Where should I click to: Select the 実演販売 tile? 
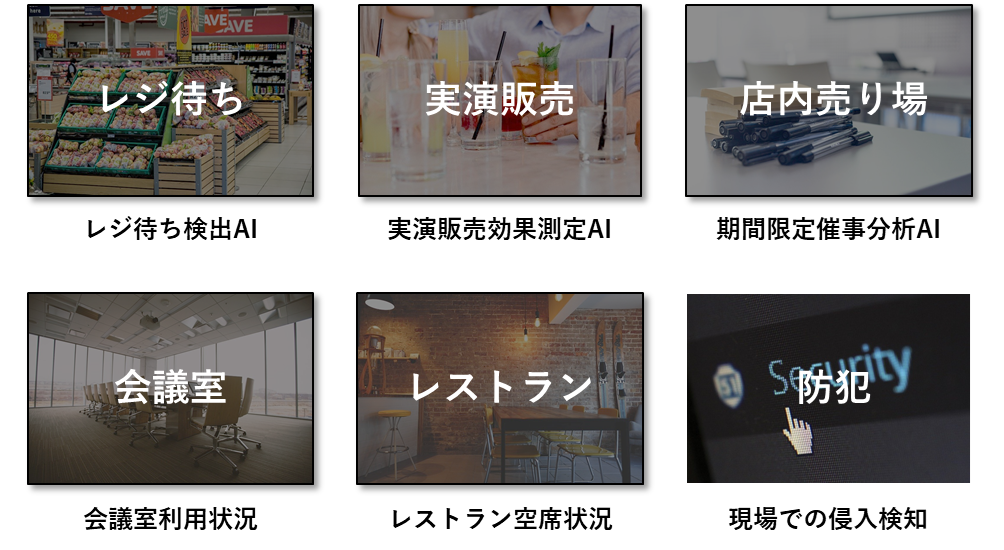(500, 100)
